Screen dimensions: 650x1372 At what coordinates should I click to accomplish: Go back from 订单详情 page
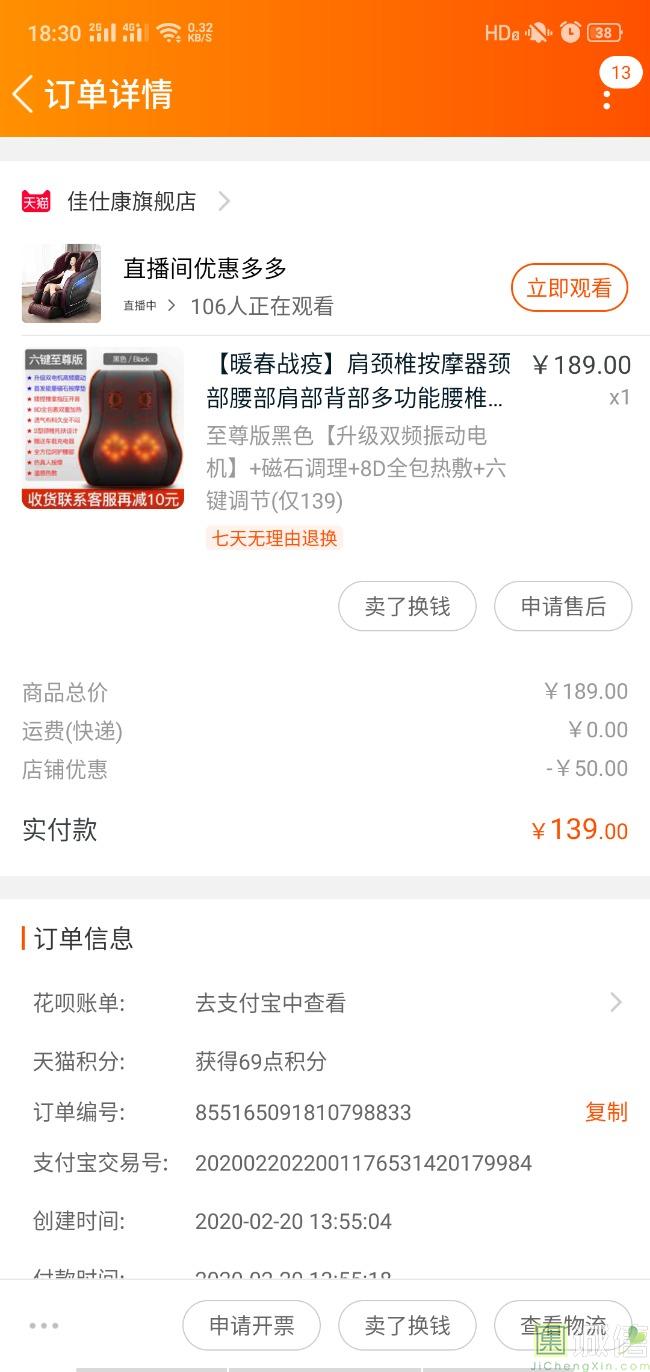(24, 94)
